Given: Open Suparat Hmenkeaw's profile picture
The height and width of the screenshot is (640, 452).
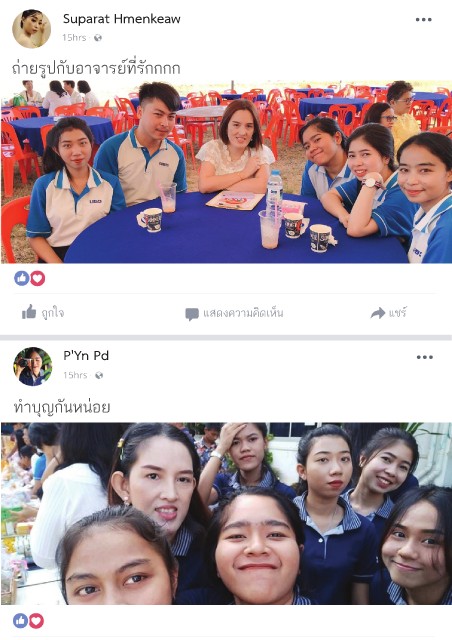Looking at the screenshot, I should [31, 29].
